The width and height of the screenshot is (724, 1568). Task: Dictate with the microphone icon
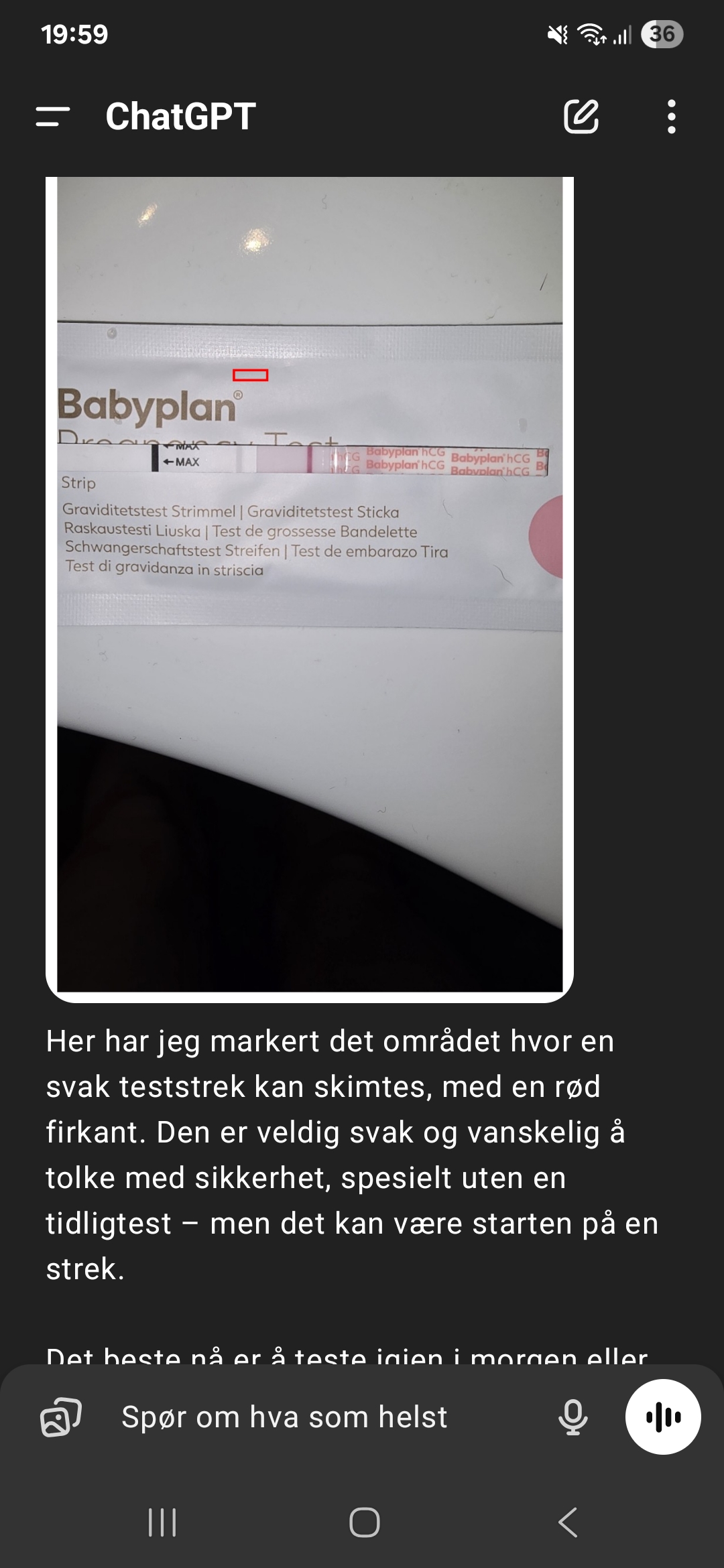click(572, 1417)
